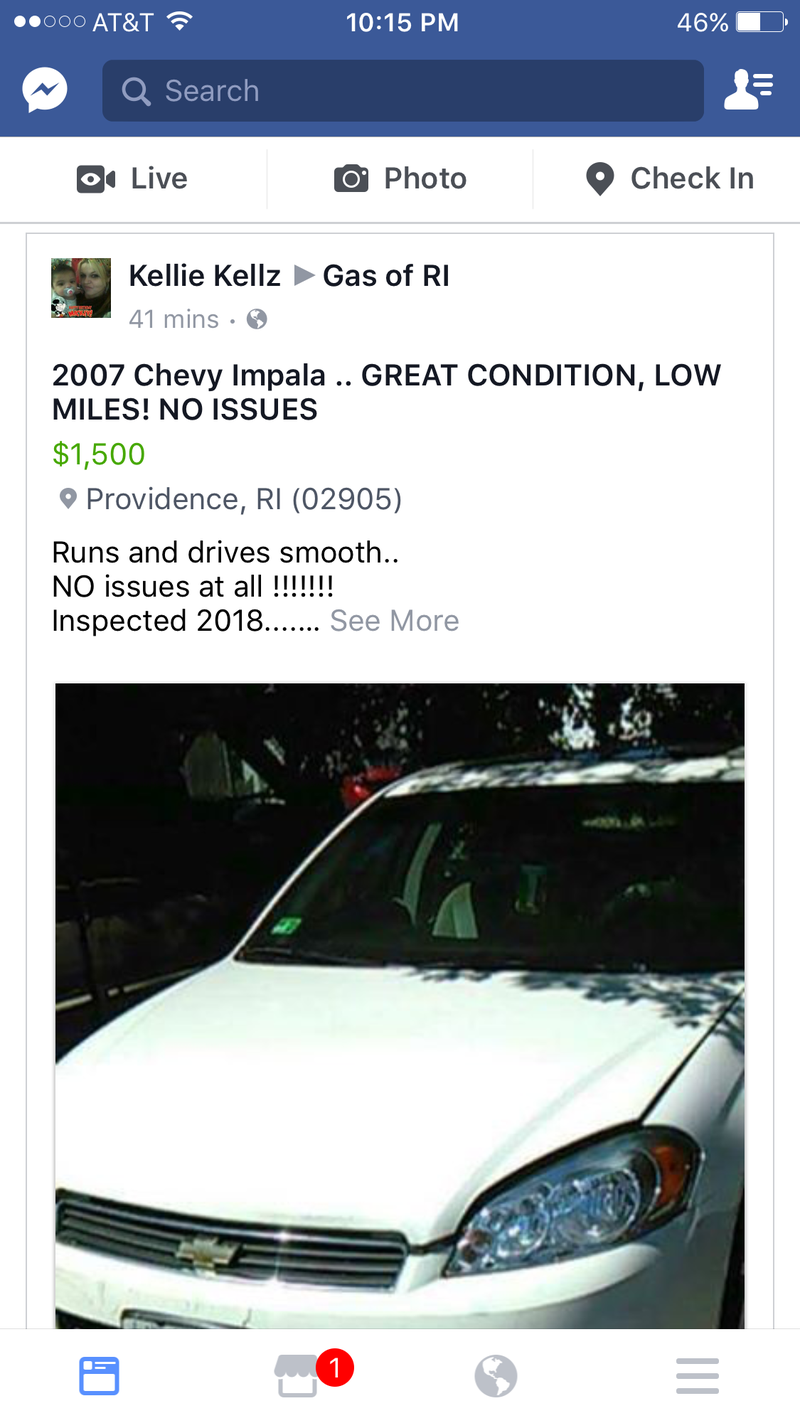Tap the Check In button
The image size is (800, 1423).
click(x=668, y=179)
